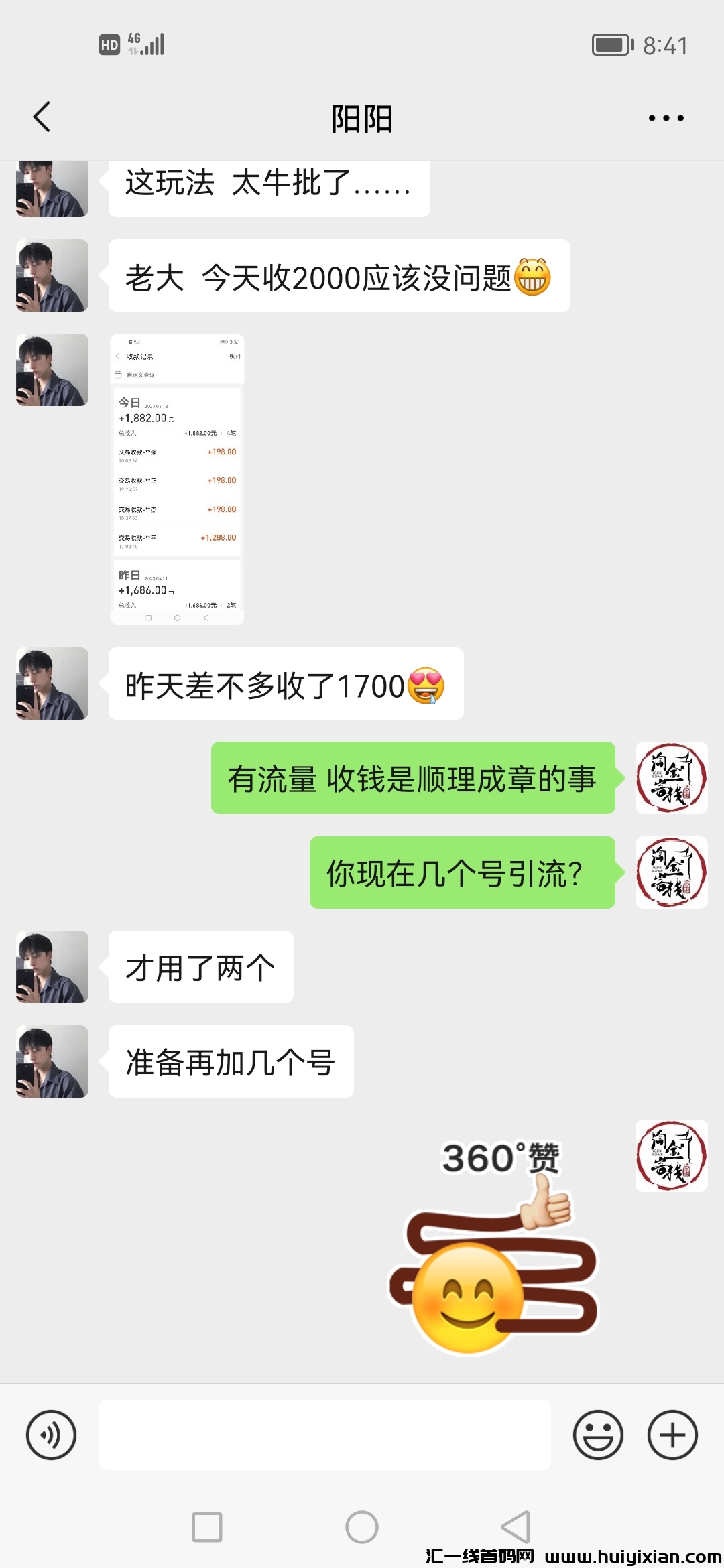Open the plus icon for more attachments
This screenshot has height=1568, width=724.
pyautogui.click(x=670, y=1435)
